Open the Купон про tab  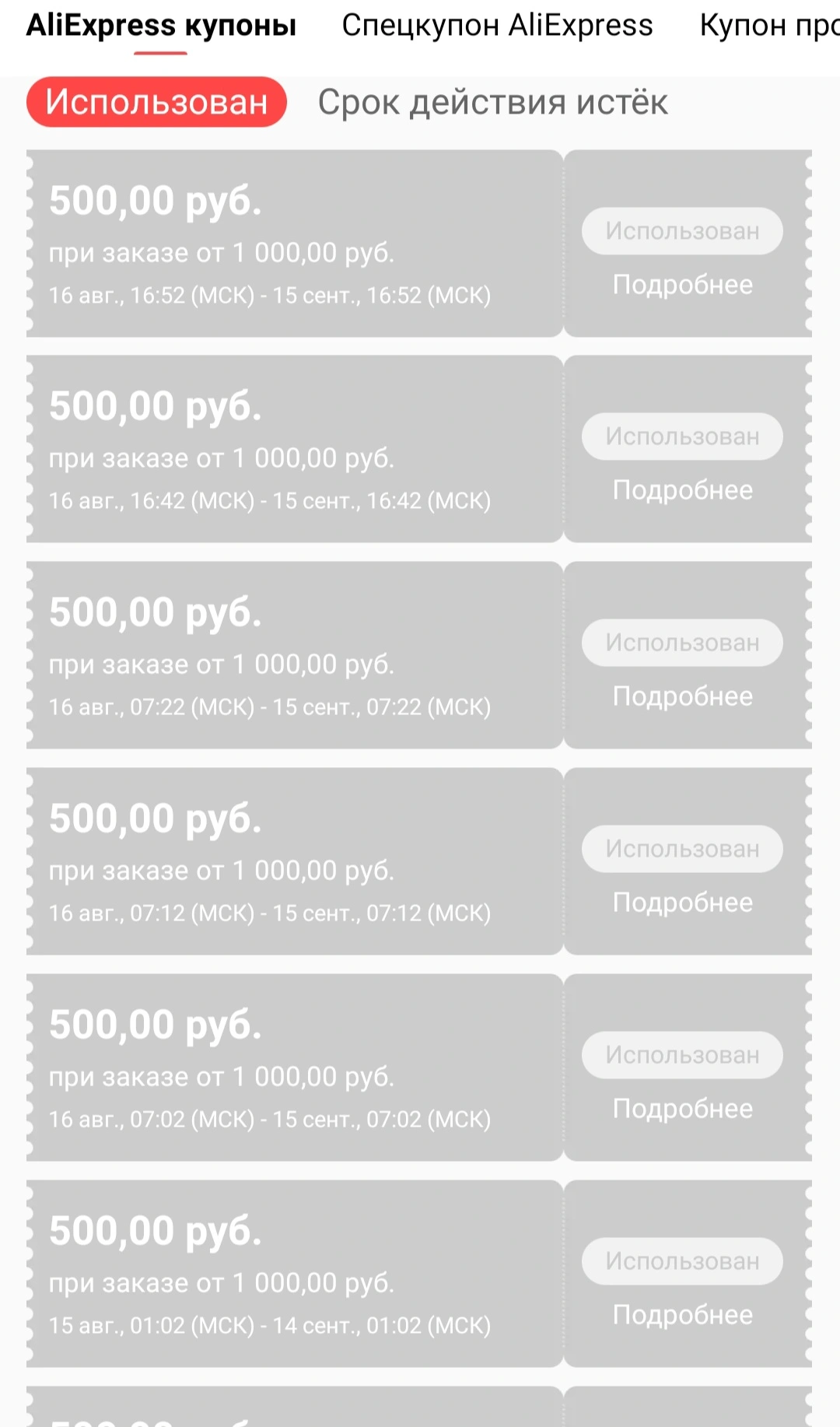pyautogui.click(x=769, y=26)
